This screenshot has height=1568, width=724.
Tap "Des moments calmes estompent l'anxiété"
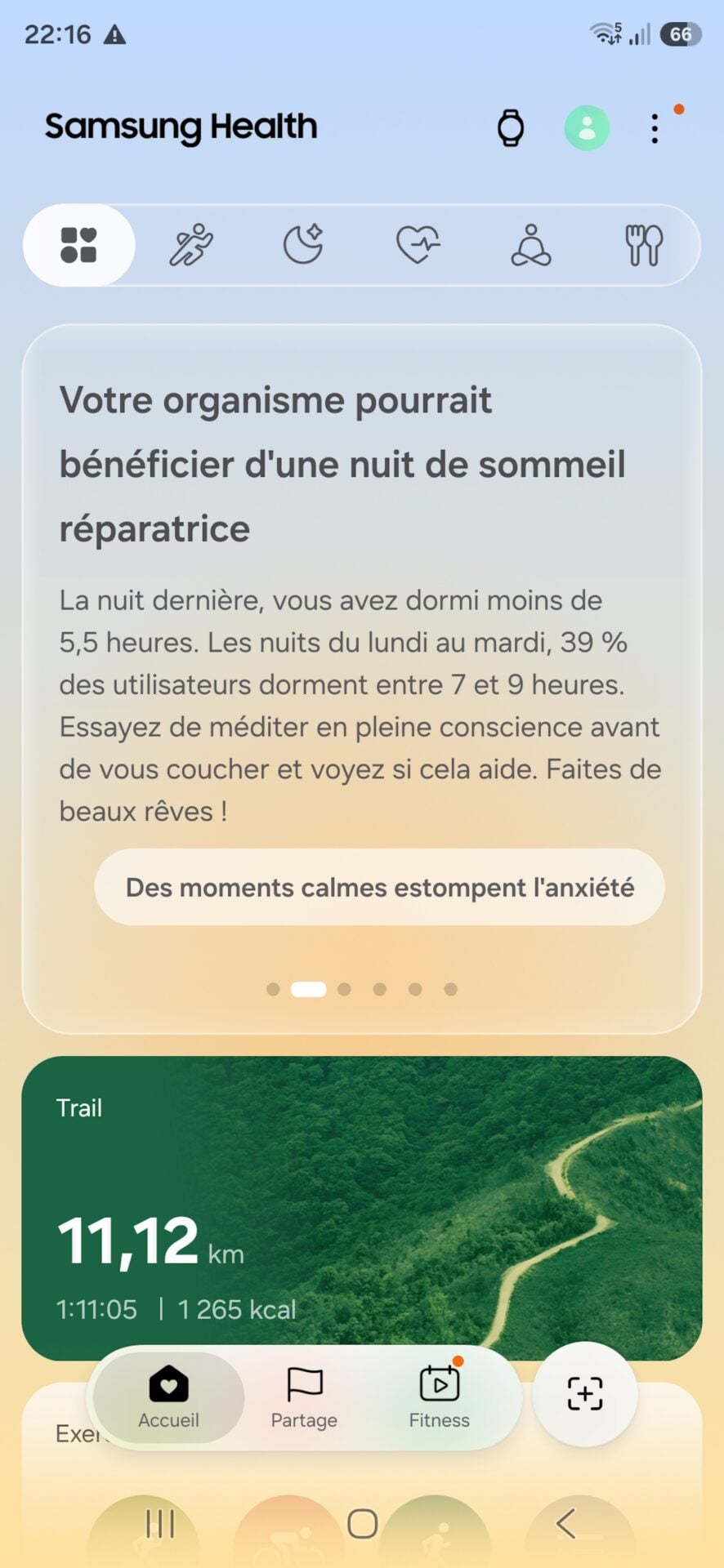pyautogui.click(x=379, y=887)
